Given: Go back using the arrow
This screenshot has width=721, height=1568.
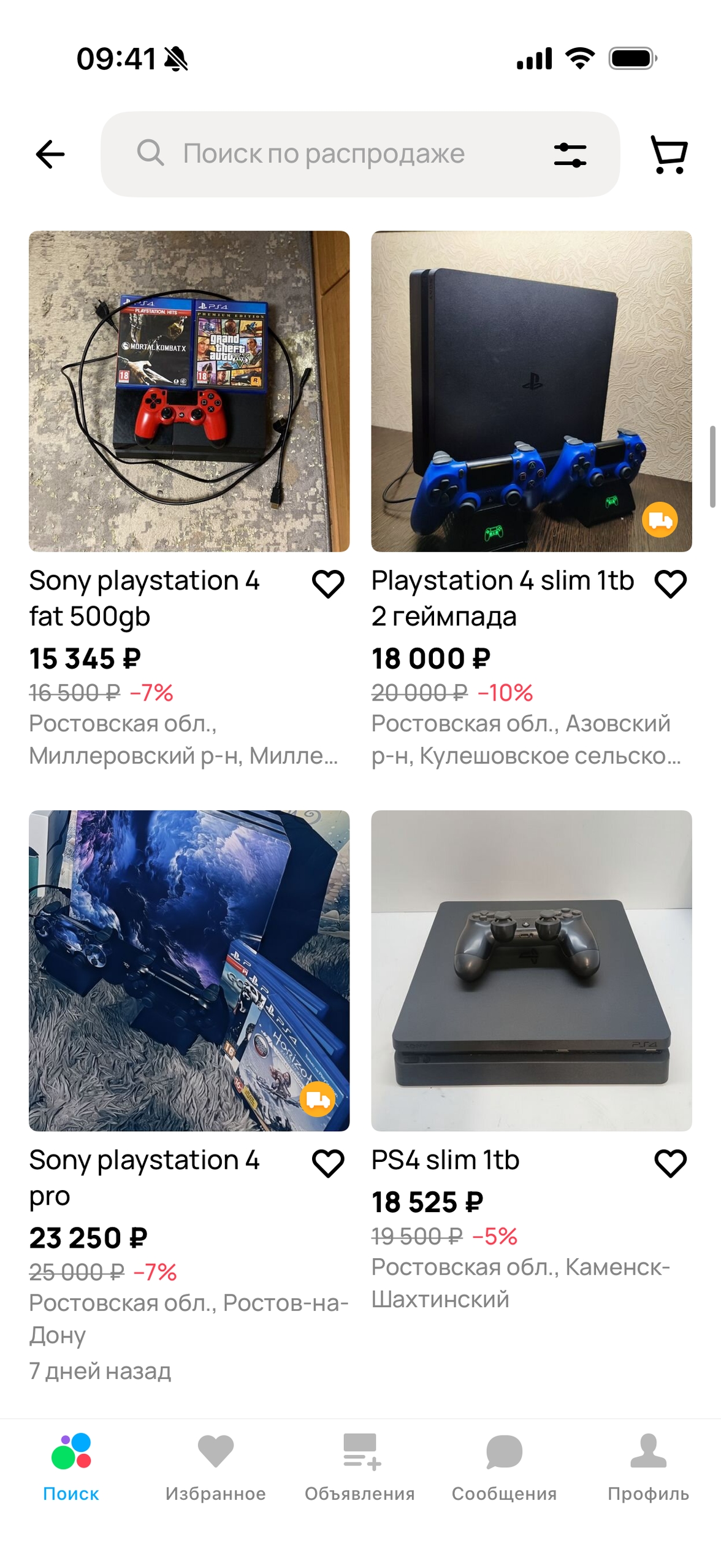Looking at the screenshot, I should click(x=50, y=153).
